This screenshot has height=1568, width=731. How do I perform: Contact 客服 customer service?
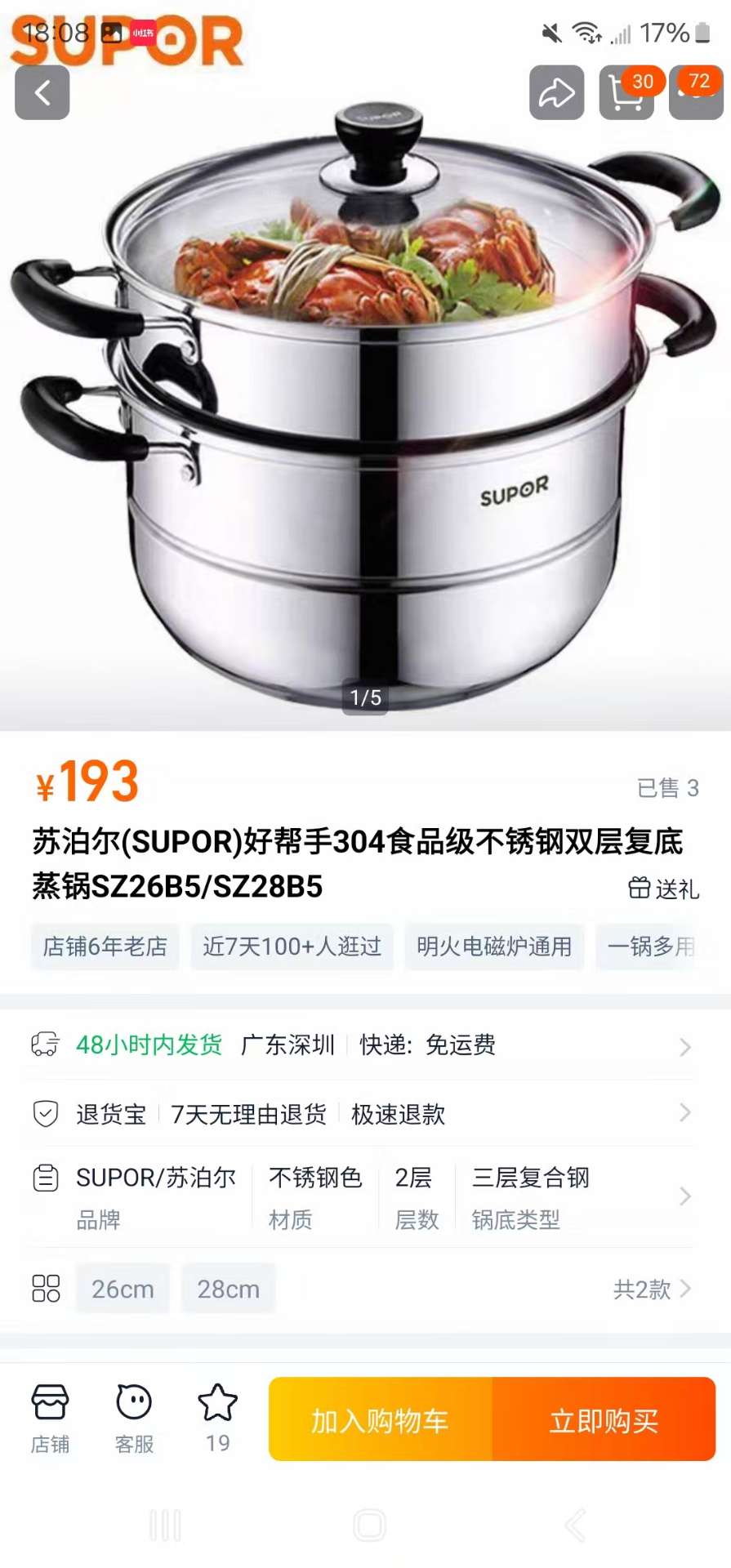coord(134,1419)
